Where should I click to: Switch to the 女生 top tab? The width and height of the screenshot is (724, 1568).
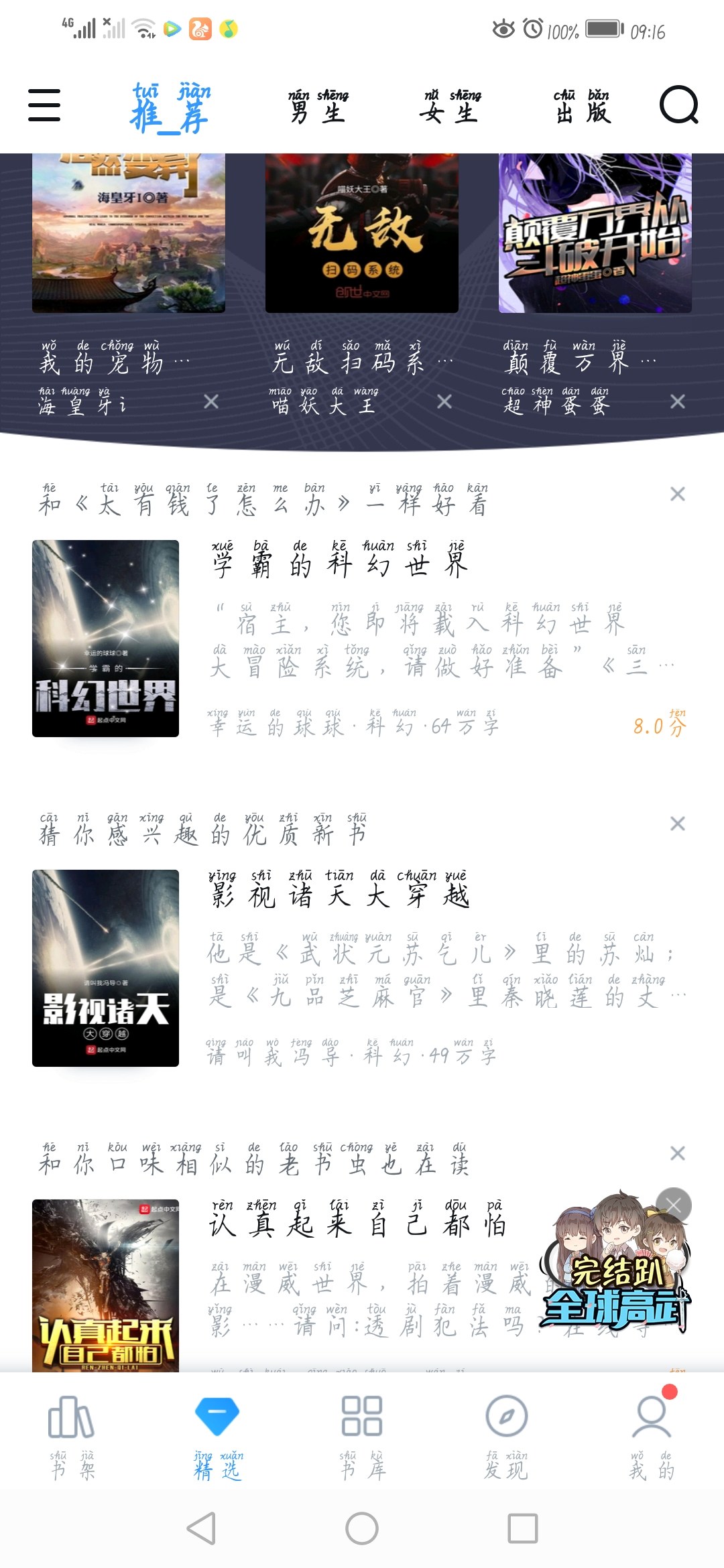coord(450,106)
